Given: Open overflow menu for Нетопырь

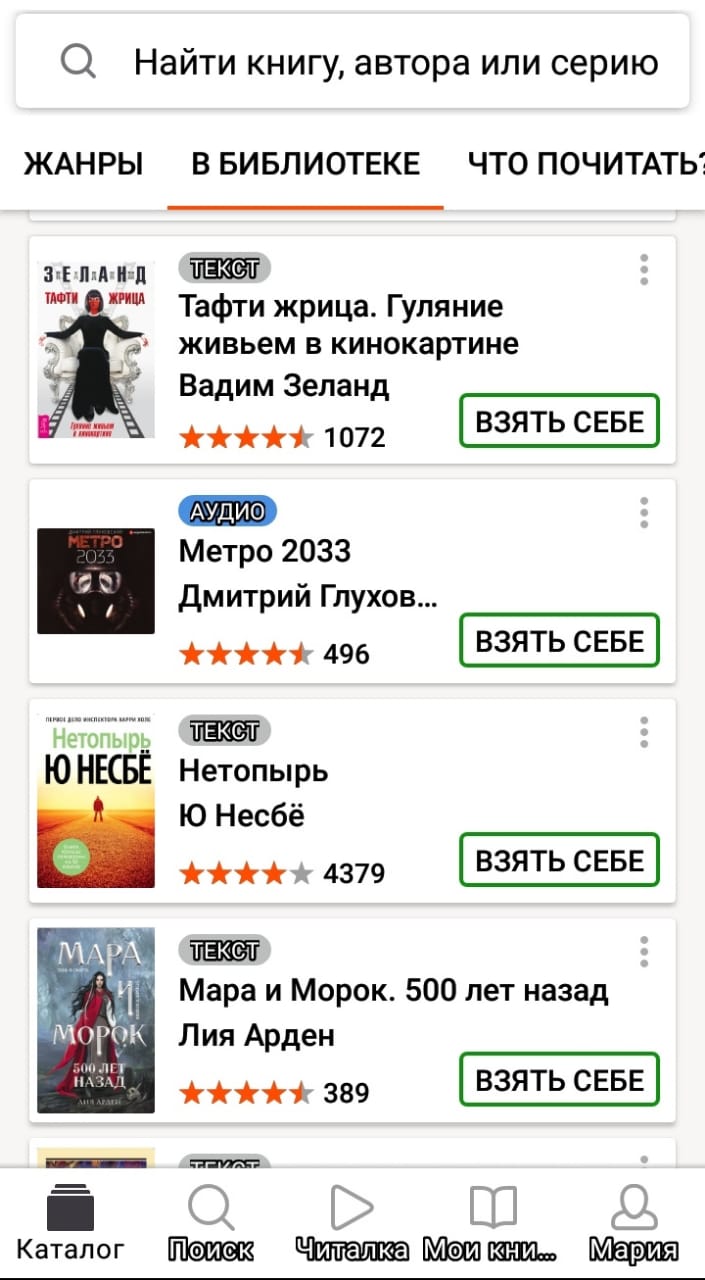Looking at the screenshot, I should [644, 732].
